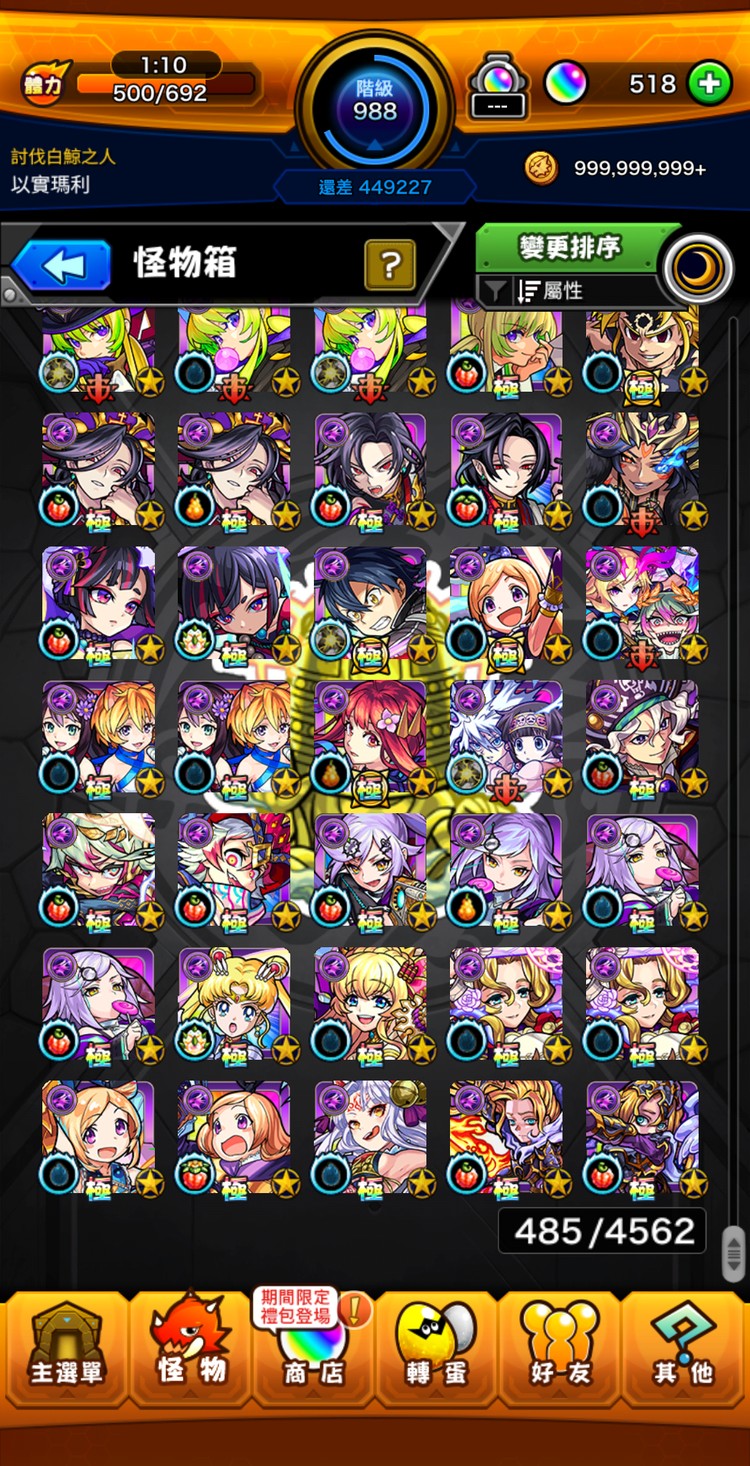750x1466 pixels.
Task: Switch to the 怪物 tab
Action: [x=191, y=1348]
